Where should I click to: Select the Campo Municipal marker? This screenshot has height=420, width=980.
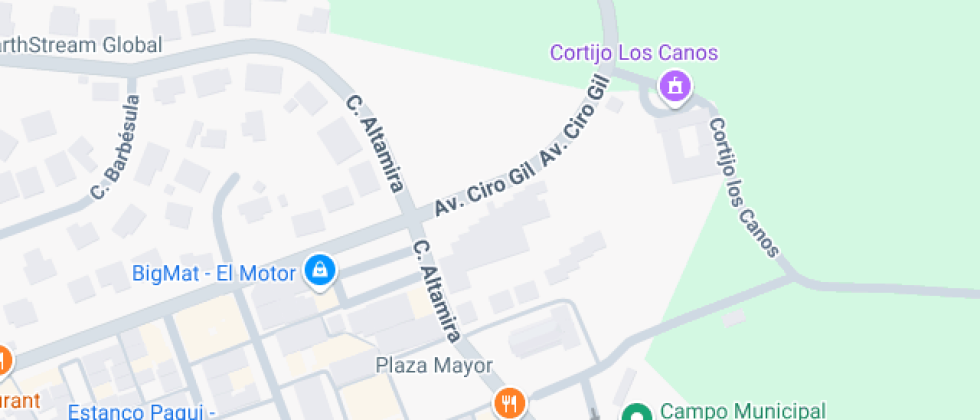pos(634,412)
